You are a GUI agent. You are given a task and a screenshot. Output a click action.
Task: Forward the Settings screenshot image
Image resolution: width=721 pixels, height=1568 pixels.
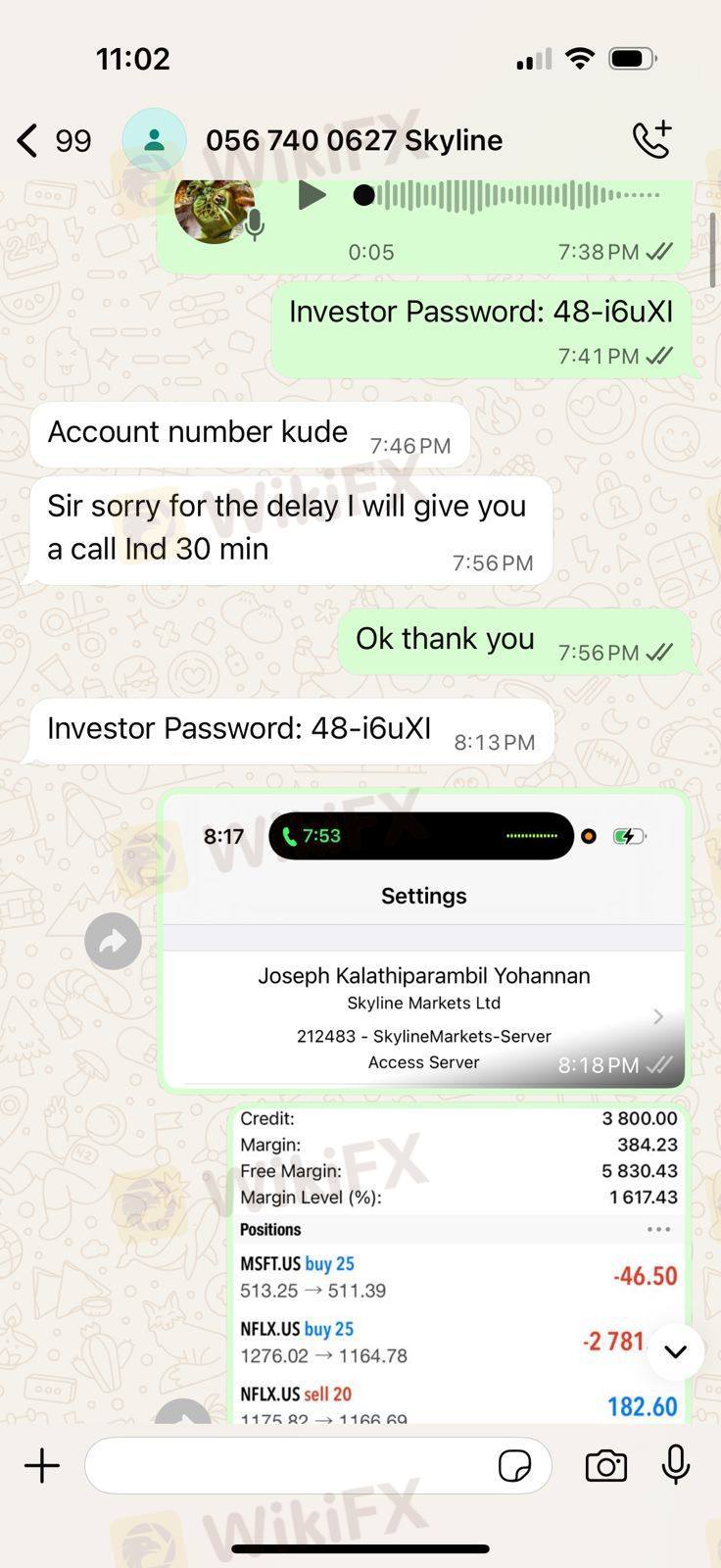click(113, 942)
